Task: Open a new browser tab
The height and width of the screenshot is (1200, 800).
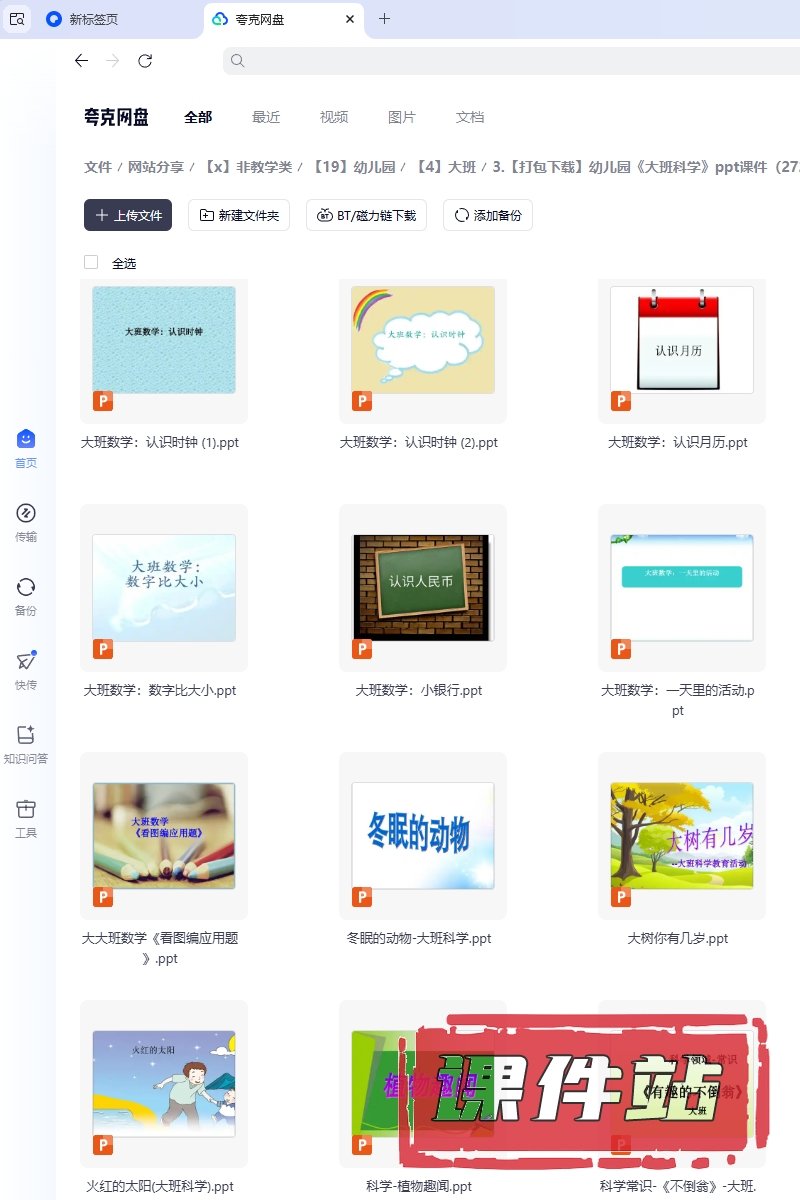Action: click(385, 19)
